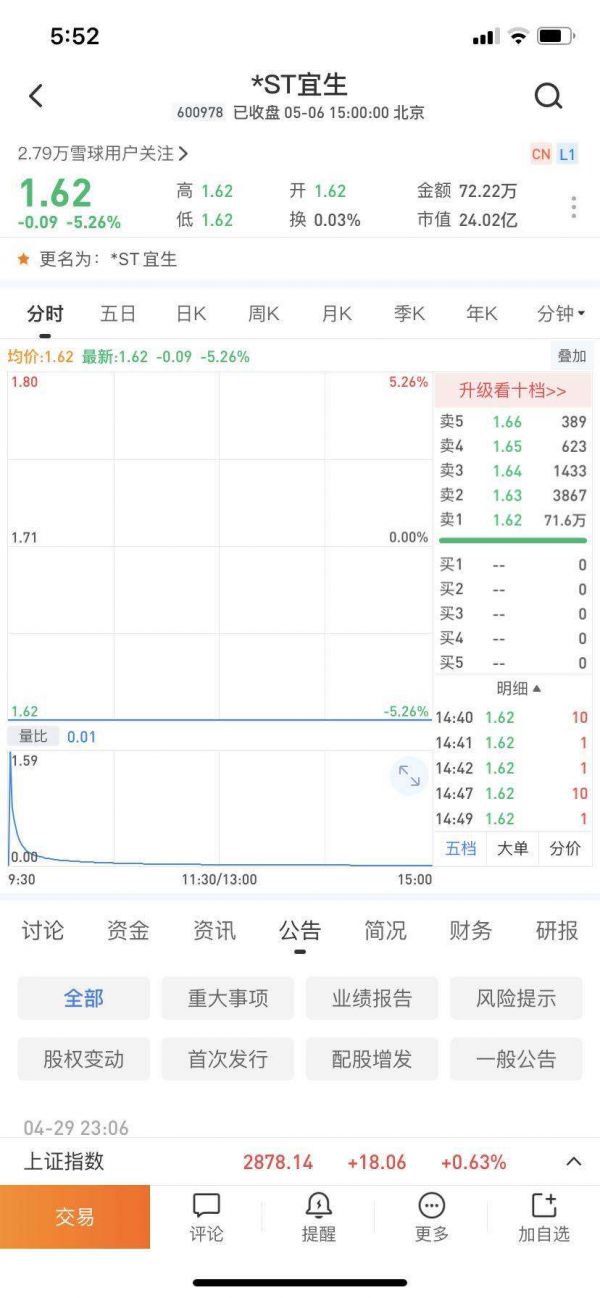This screenshot has width=600, height=1298.
Task: Open the 讨论 discussion tab
Action: pos(43,931)
